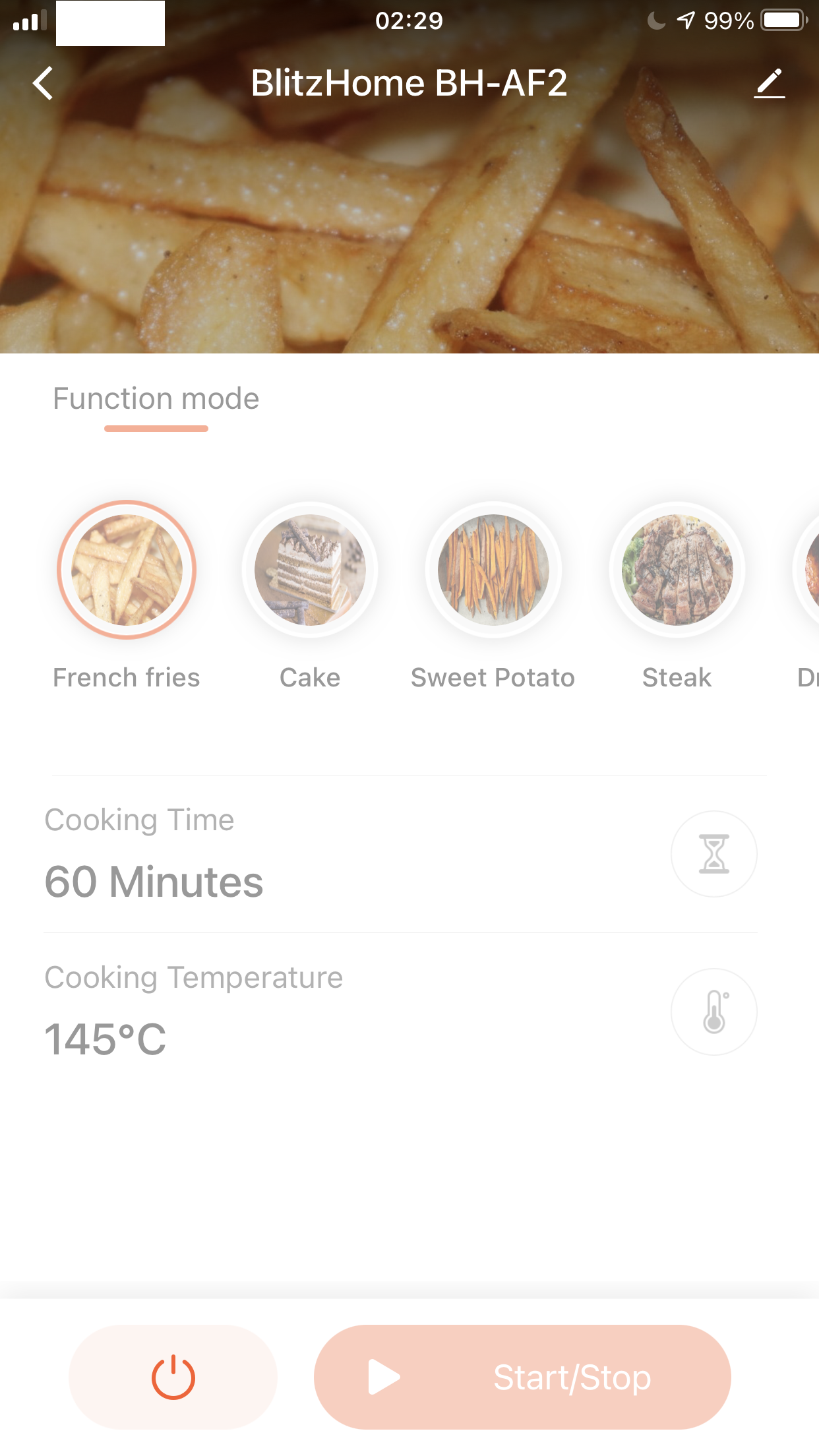Tap the power button
The height and width of the screenshot is (1456, 819).
click(x=173, y=1378)
